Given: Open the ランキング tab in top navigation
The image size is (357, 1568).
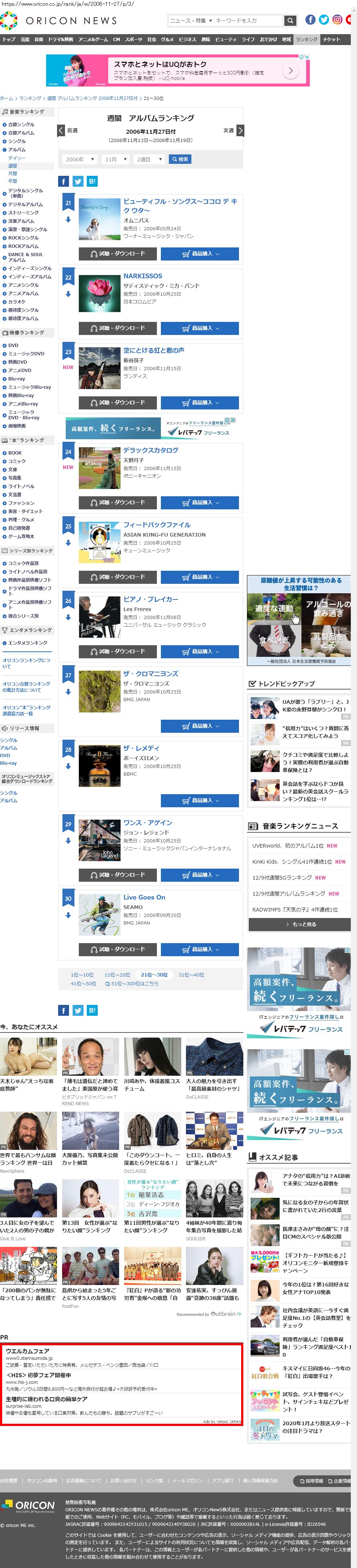Looking at the screenshot, I should click(307, 40).
